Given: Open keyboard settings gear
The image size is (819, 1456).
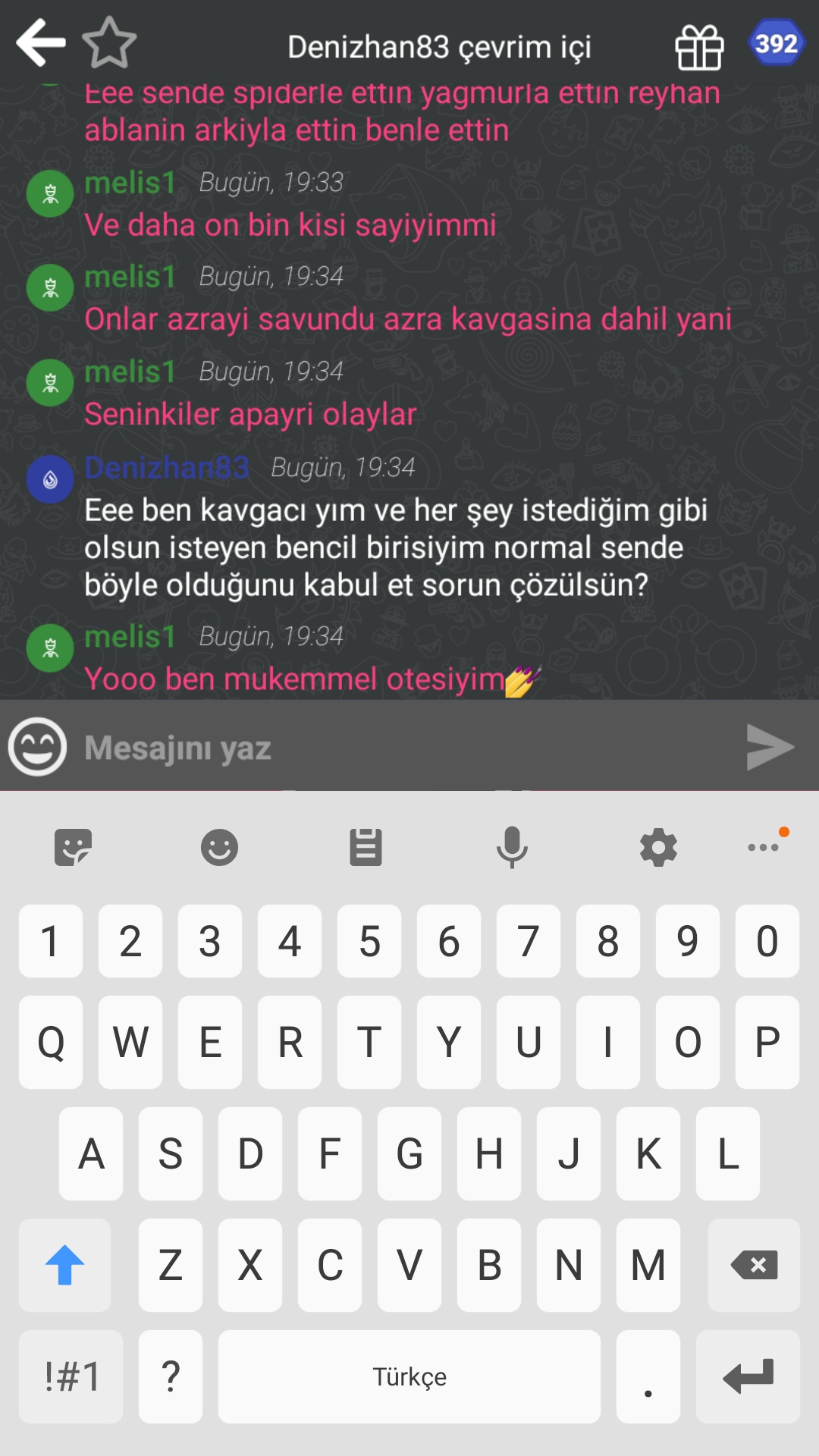Looking at the screenshot, I should [658, 847].
